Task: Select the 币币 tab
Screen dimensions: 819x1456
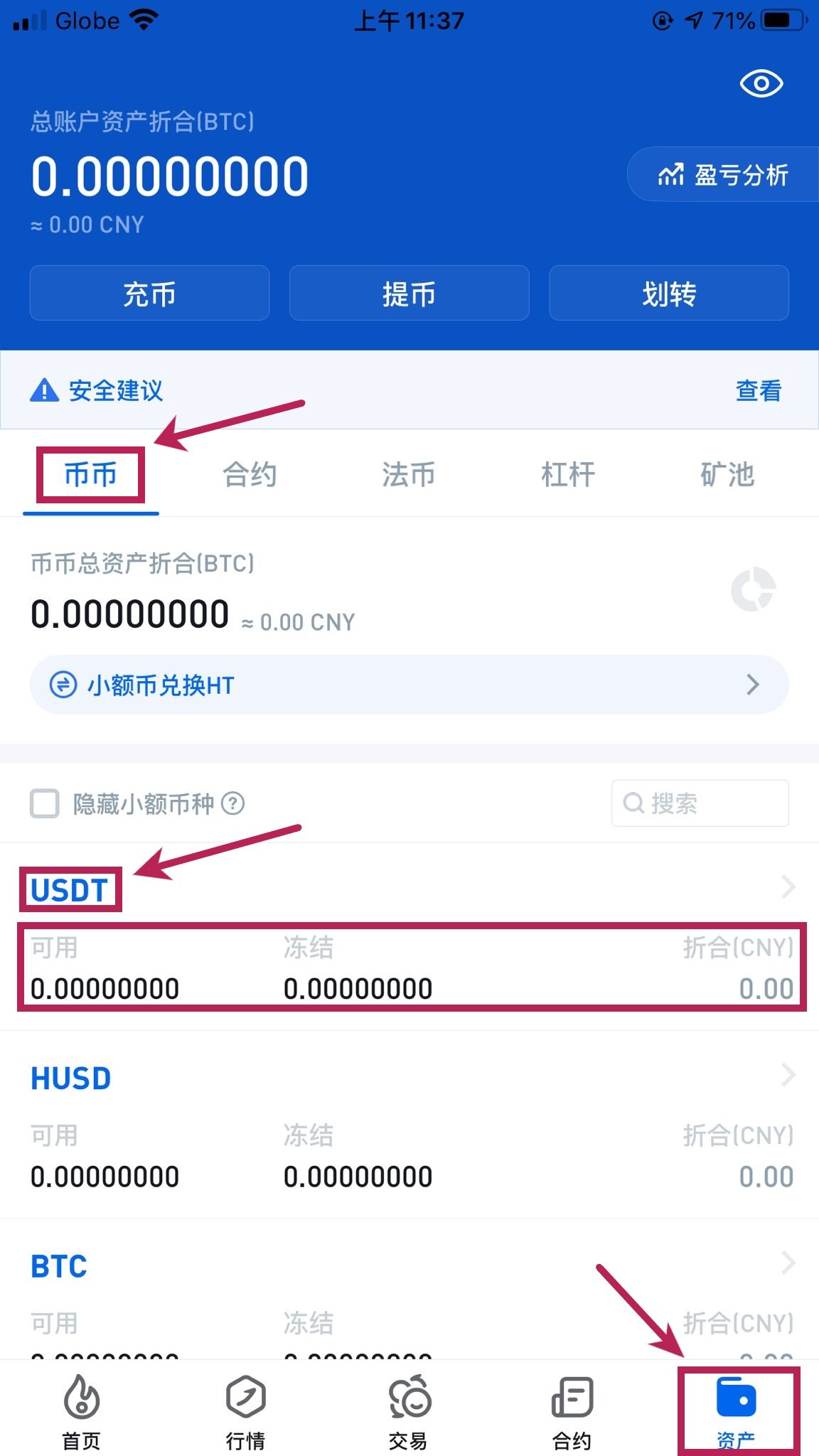Action: (90, 474)
